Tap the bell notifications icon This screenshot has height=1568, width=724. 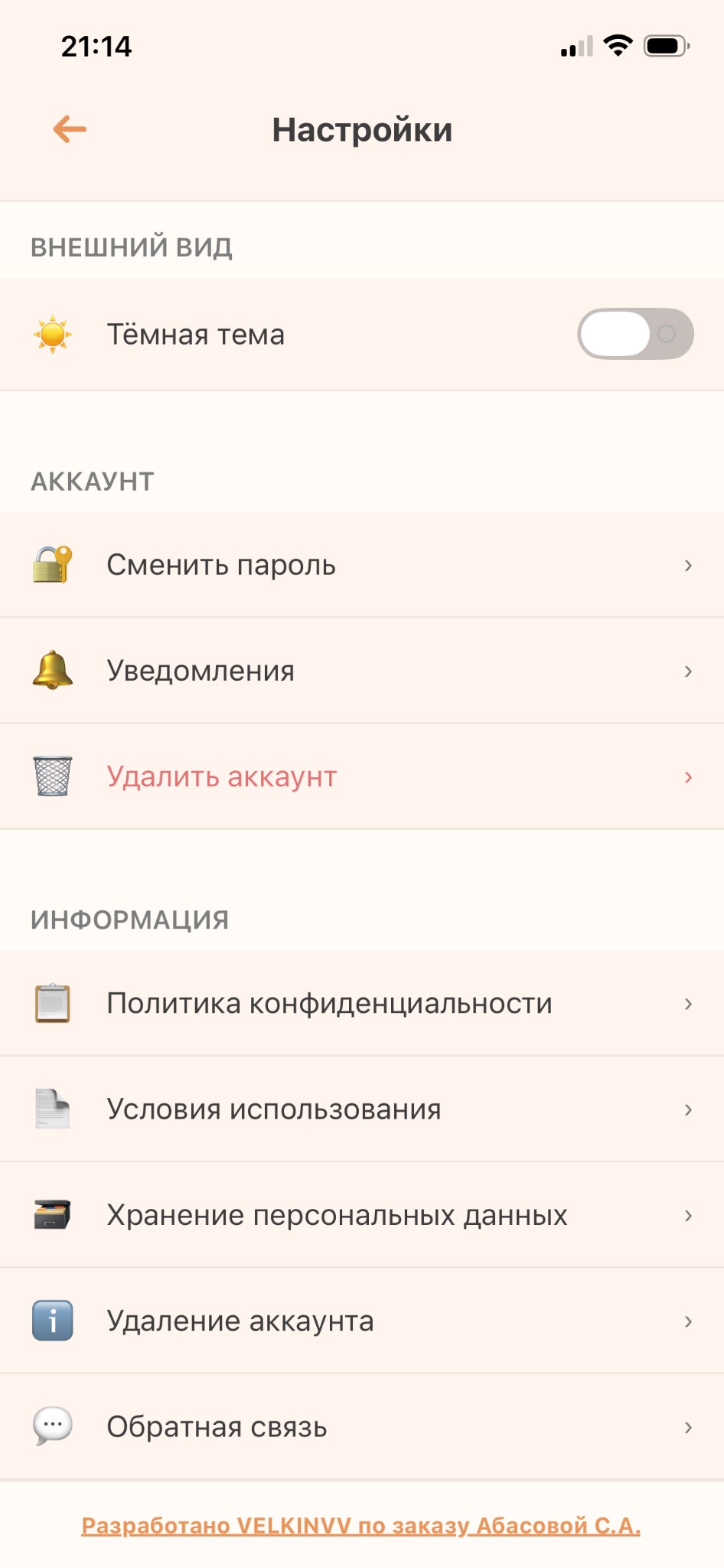point(52,670)
